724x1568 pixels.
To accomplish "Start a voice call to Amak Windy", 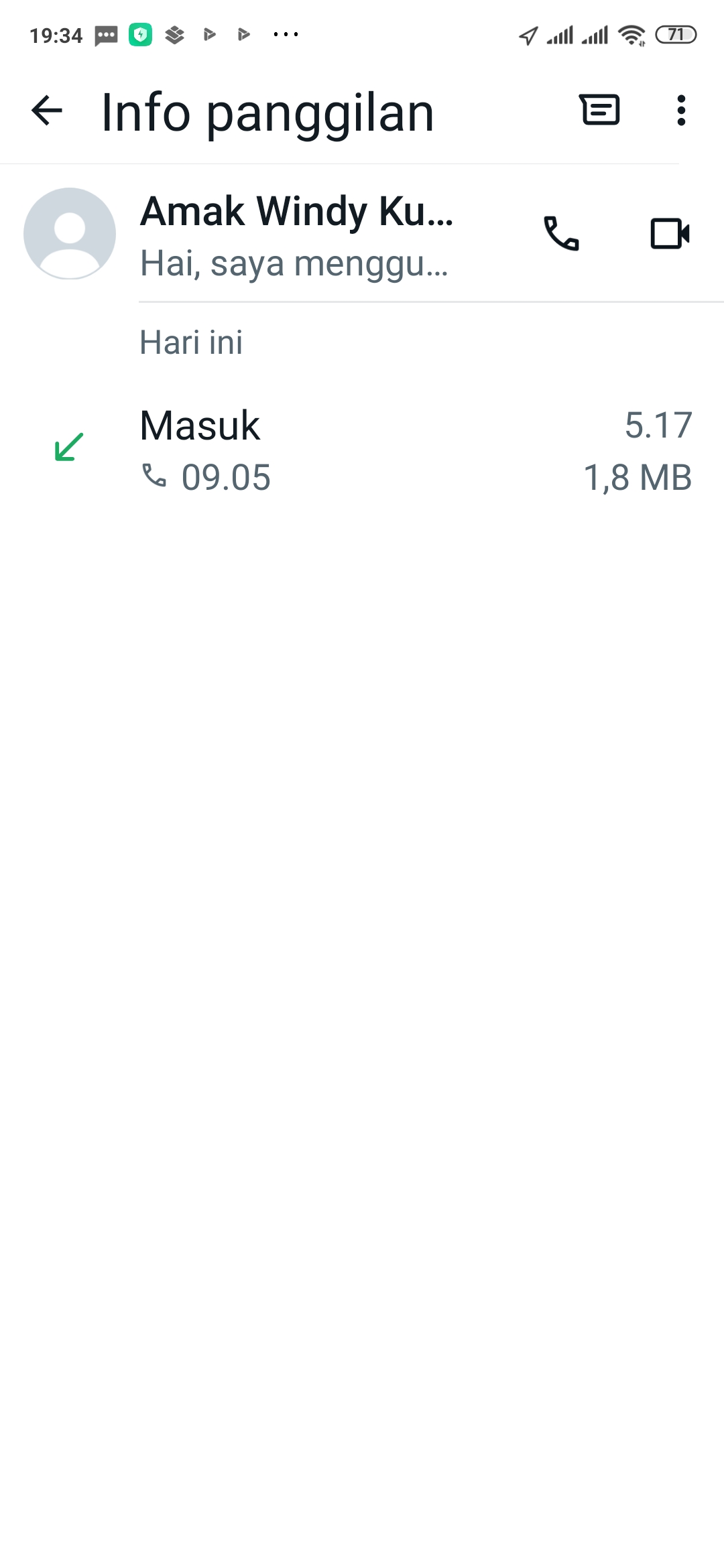I will pyautogui.click(x=561, y=234).
